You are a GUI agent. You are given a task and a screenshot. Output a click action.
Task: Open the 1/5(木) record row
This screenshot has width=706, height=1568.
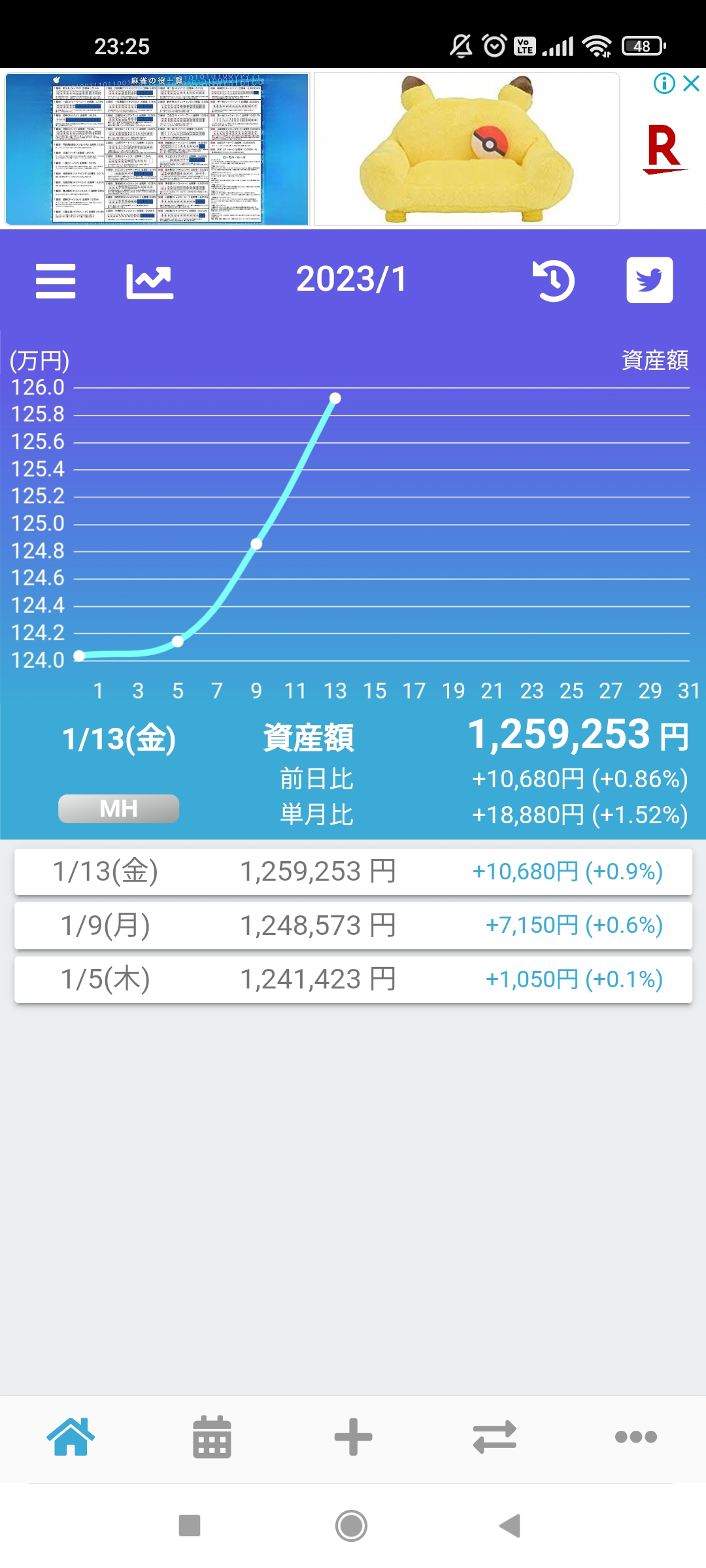[353, 979]
